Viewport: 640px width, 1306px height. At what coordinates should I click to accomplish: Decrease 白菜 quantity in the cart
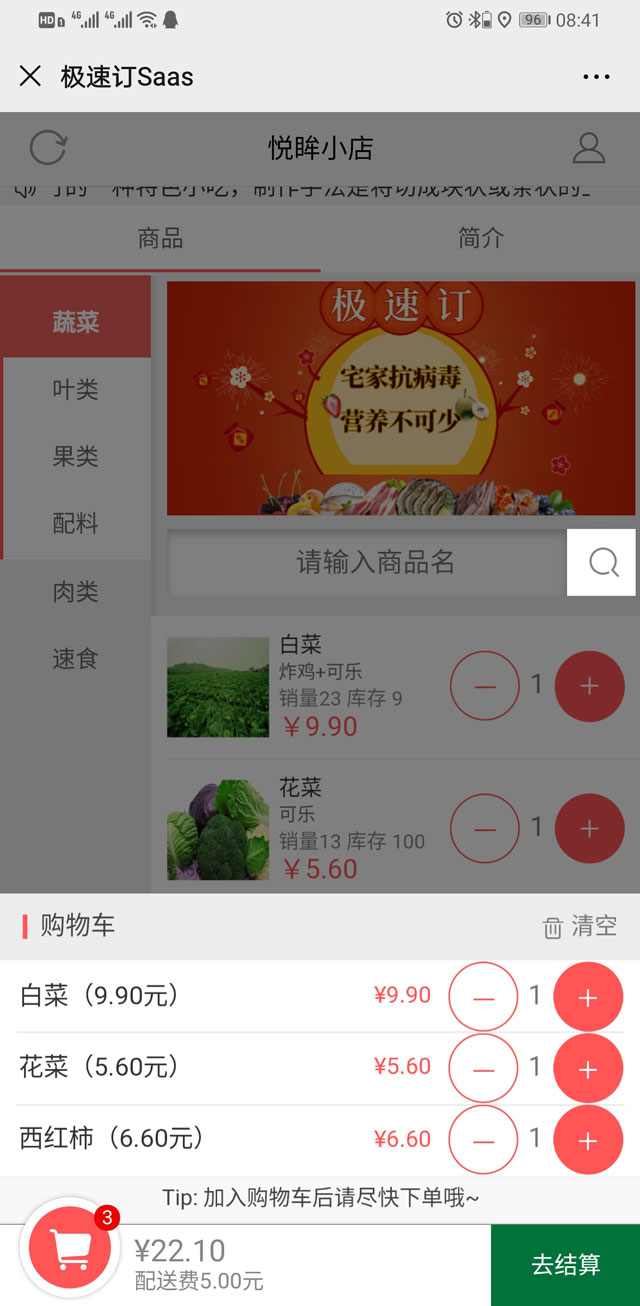(483, 997)
